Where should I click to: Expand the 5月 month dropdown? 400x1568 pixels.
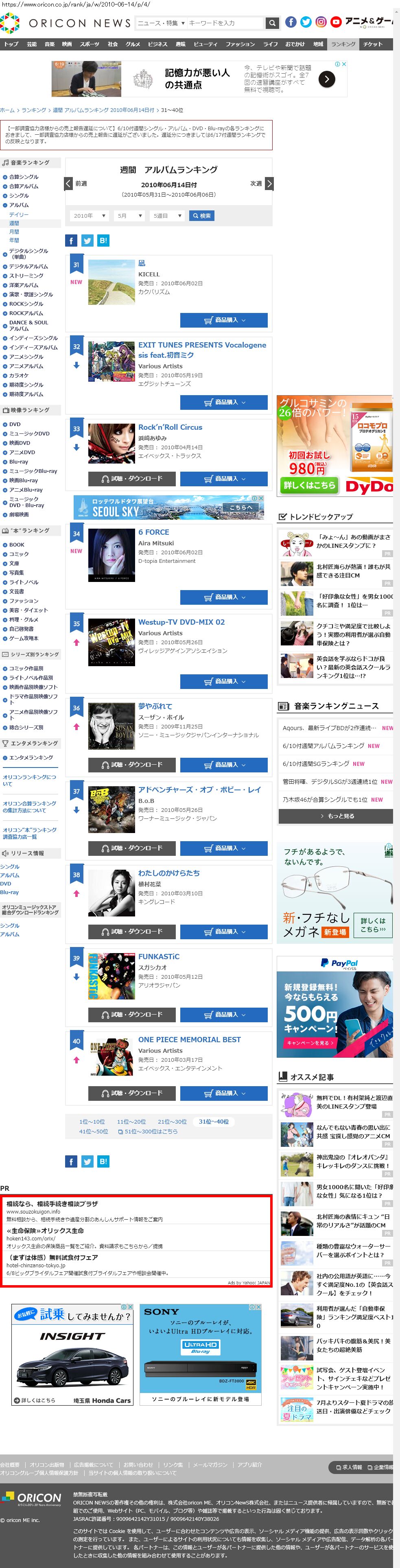(129, 216)
